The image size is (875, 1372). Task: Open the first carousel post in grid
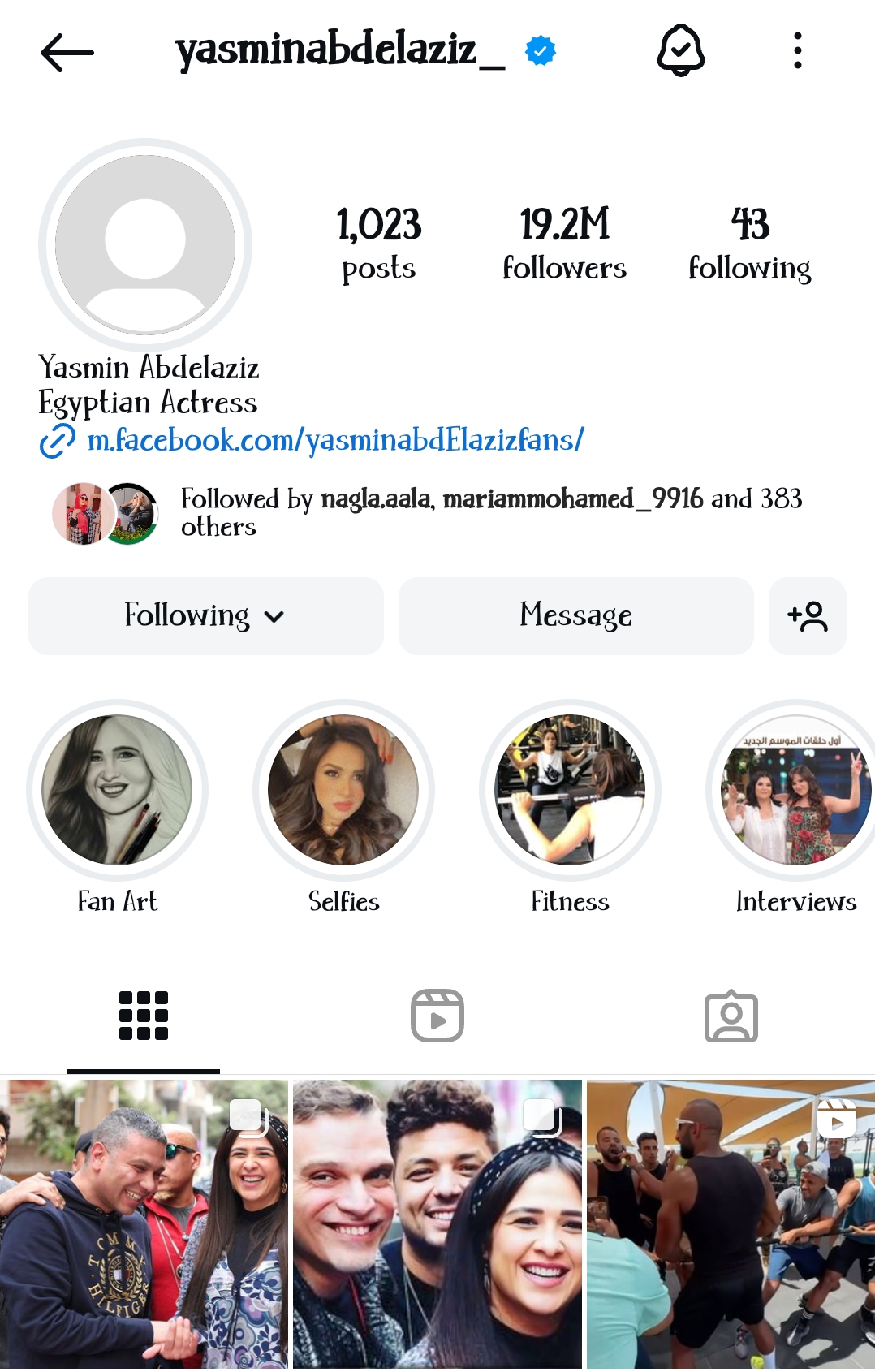click(x=144, y=1223)
